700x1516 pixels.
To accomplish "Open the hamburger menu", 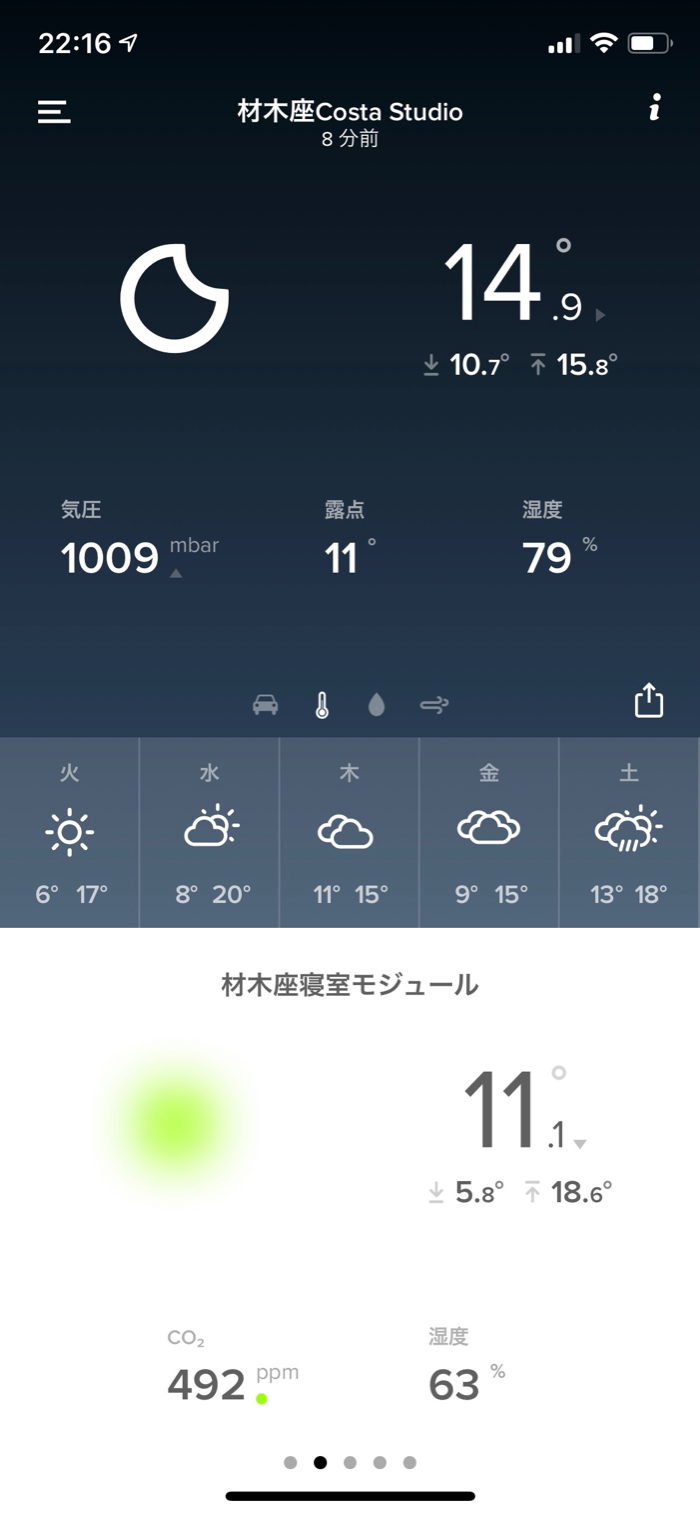I will click(54, 112).
